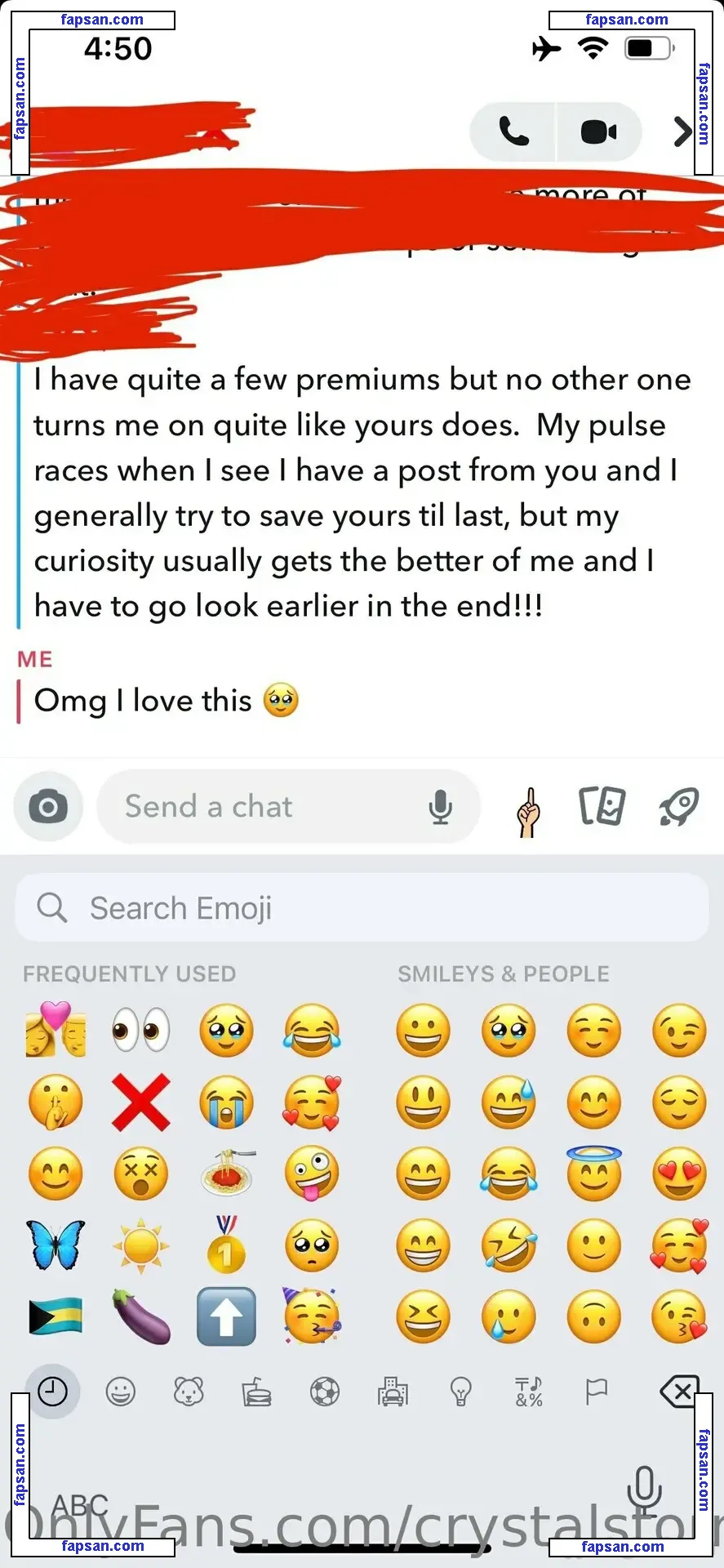Image resolution: width=724 pixels, height=1568 pixels.
Task: Open the chevron arrow beside the call buttons
Action: click(x=682, y=131)
